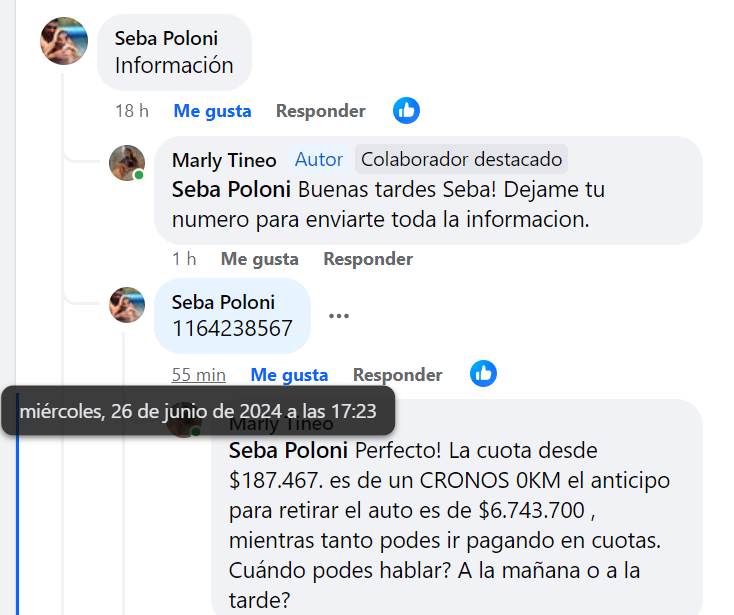Reply to Seba Poloni's "Información" comment
734x615 pixels.
320,111
